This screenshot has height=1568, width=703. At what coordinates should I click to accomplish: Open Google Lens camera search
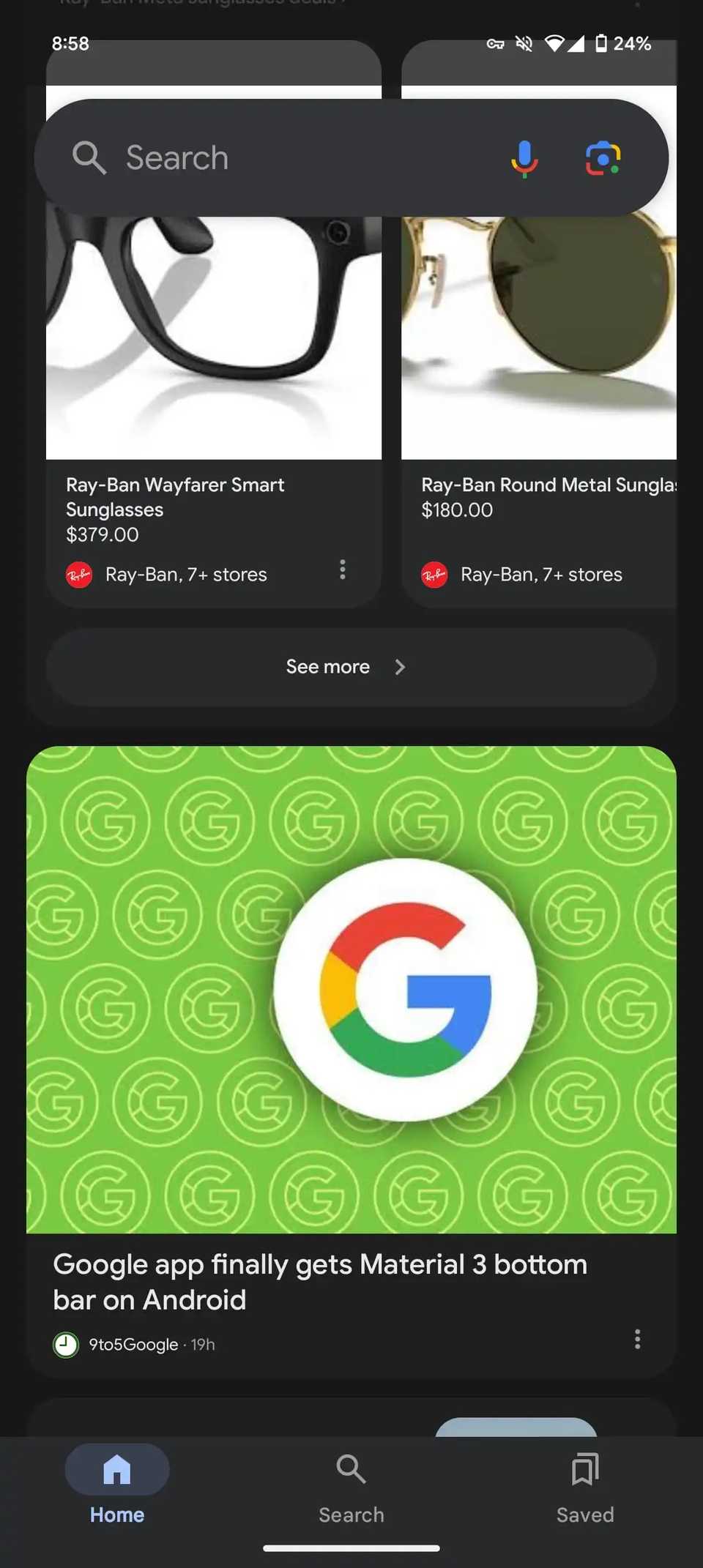point(603,158)
